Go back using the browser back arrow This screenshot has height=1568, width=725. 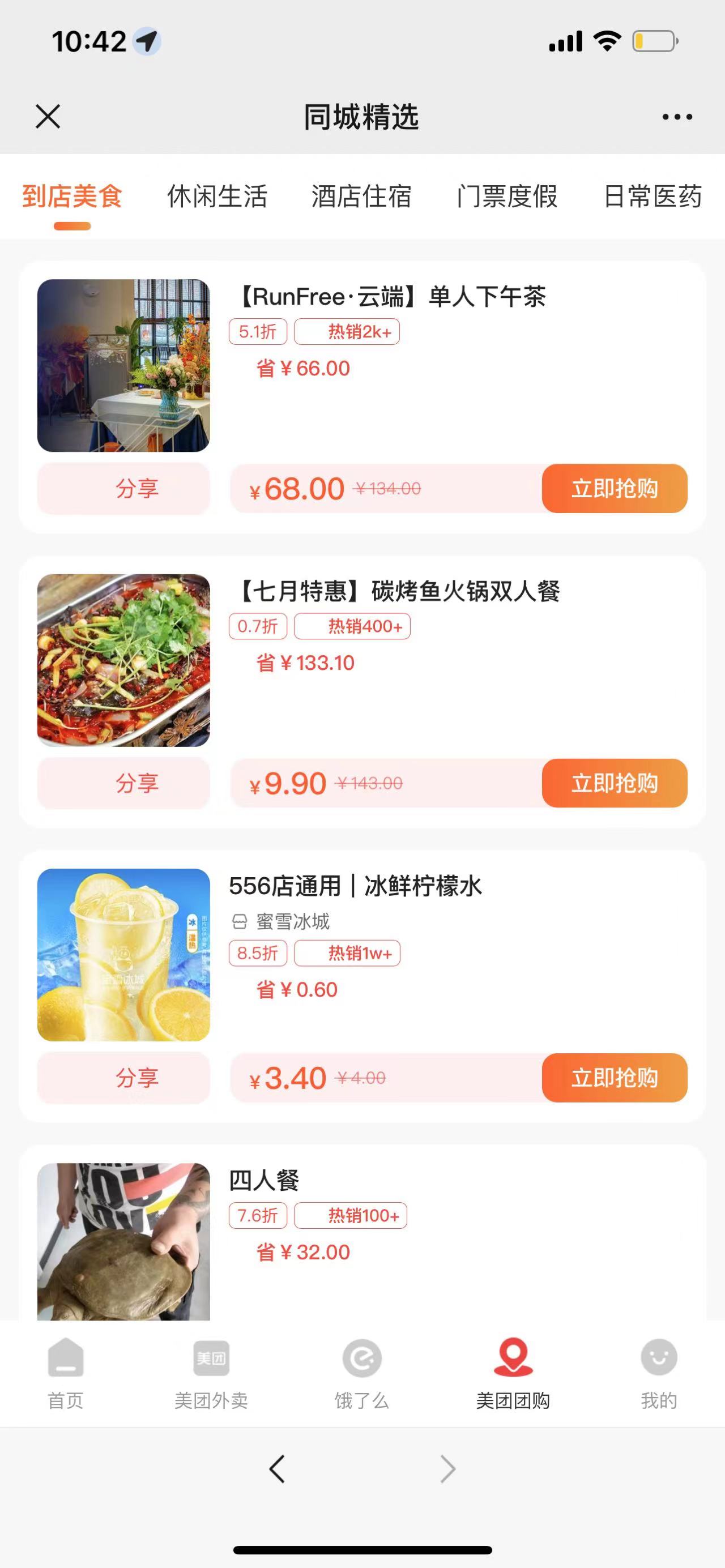277,1469
